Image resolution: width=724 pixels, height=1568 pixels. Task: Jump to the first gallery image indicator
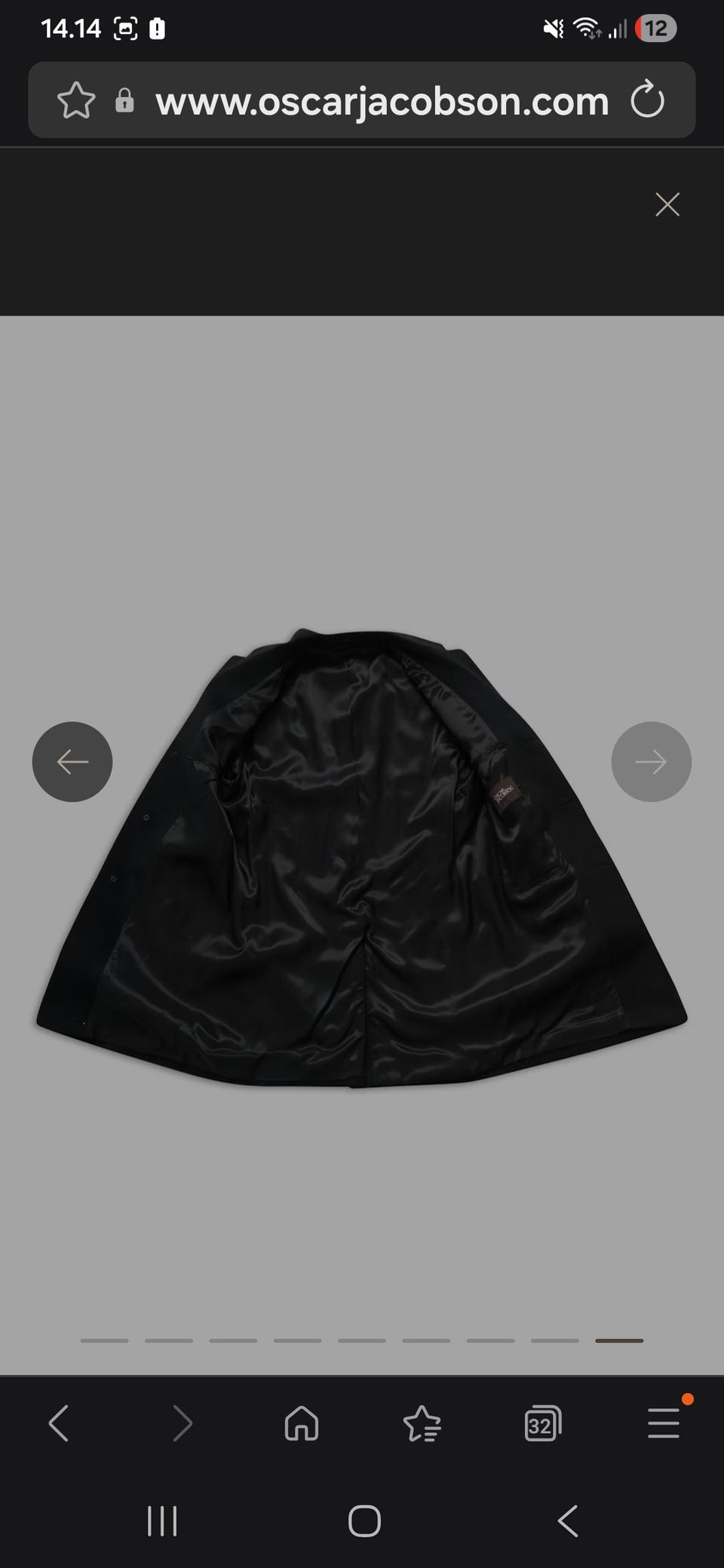(104, 1340)
